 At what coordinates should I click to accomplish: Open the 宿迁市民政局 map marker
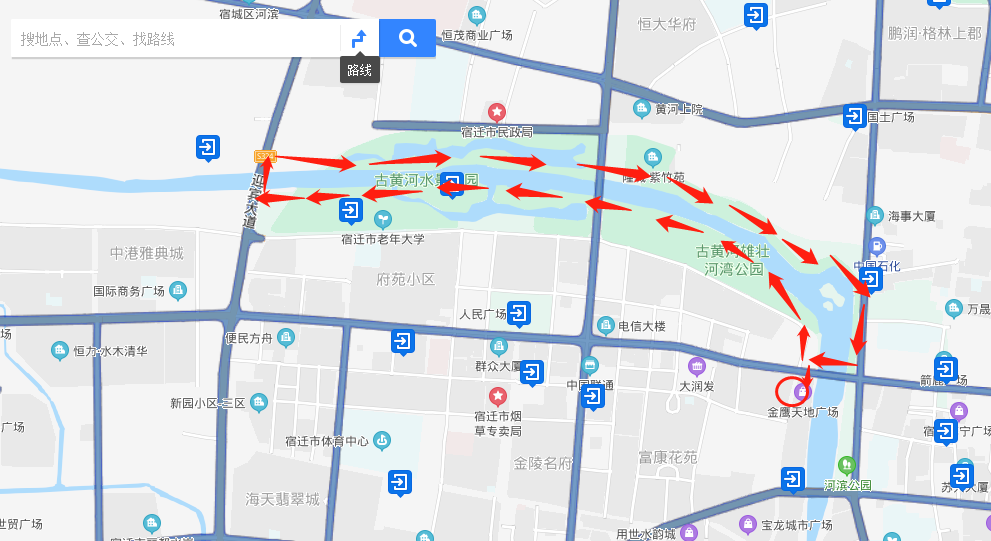pos(496,112)
